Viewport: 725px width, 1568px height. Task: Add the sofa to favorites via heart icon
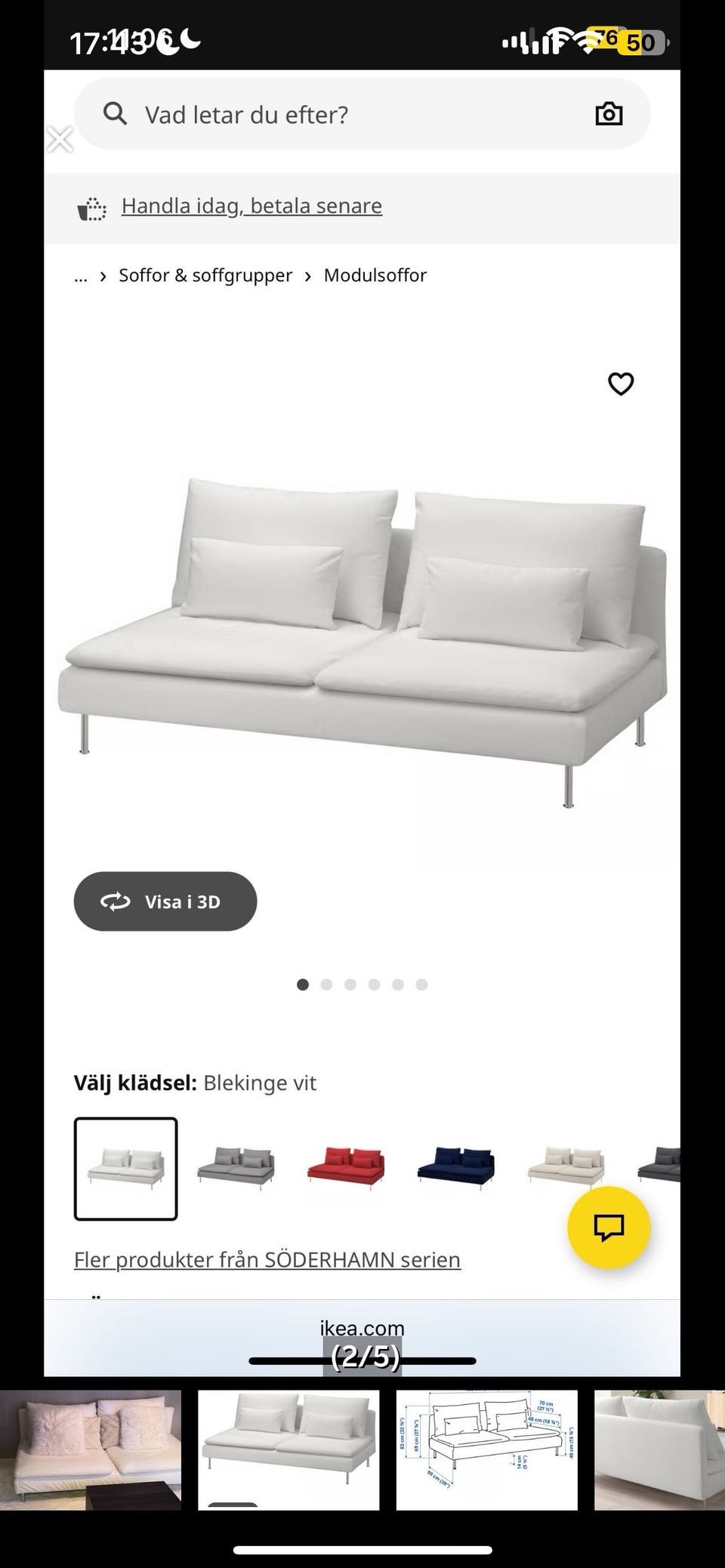(x=621, y=384)
